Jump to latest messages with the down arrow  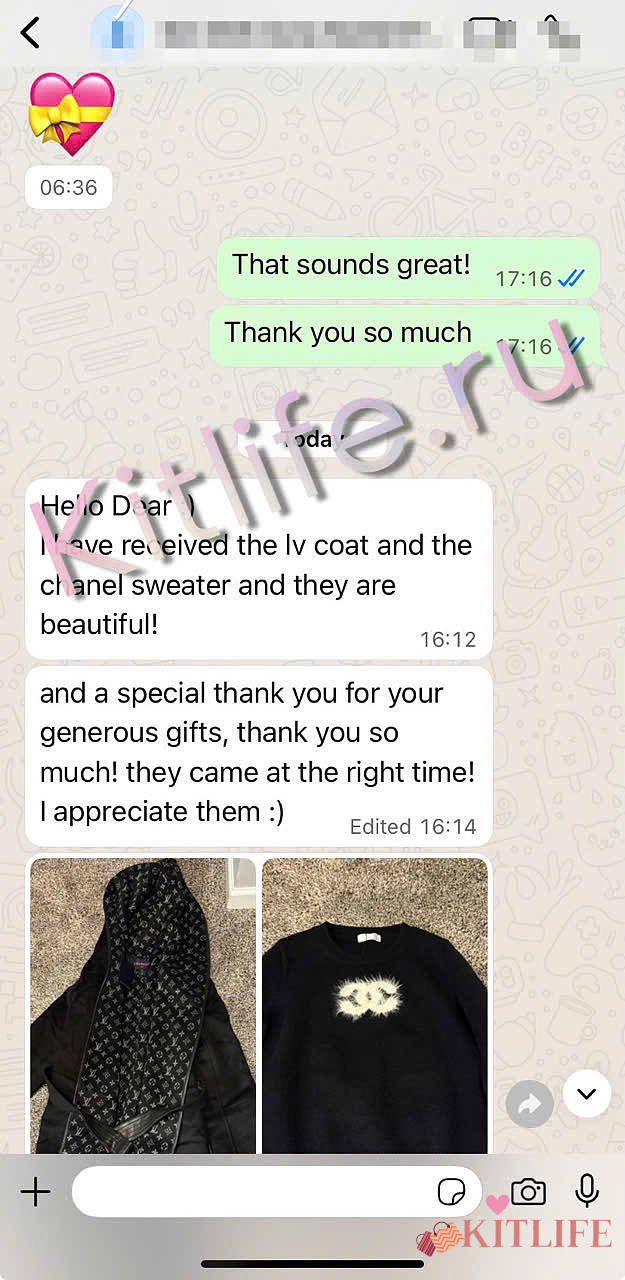click(586, 1094)
